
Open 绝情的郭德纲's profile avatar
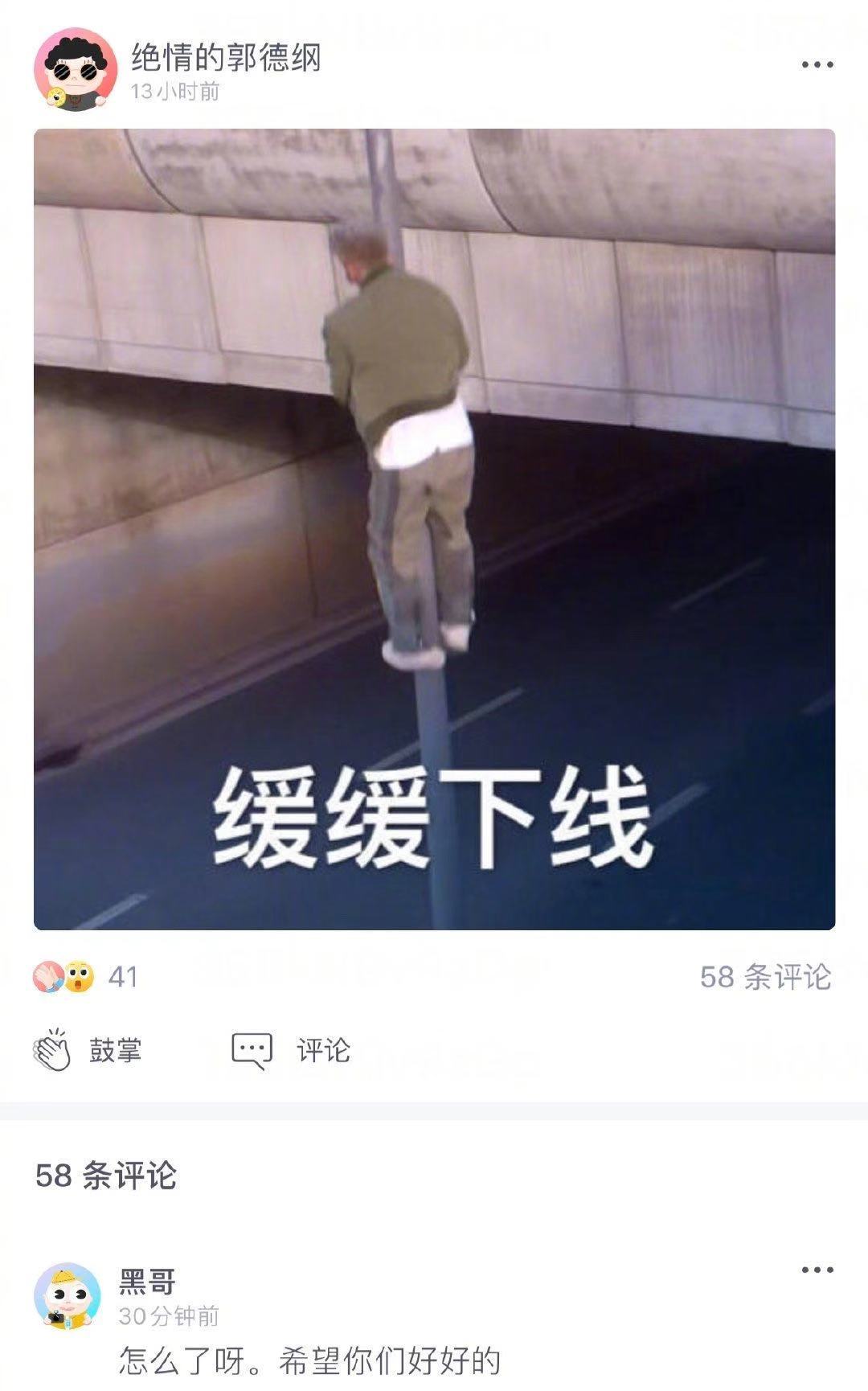(76, 69)
